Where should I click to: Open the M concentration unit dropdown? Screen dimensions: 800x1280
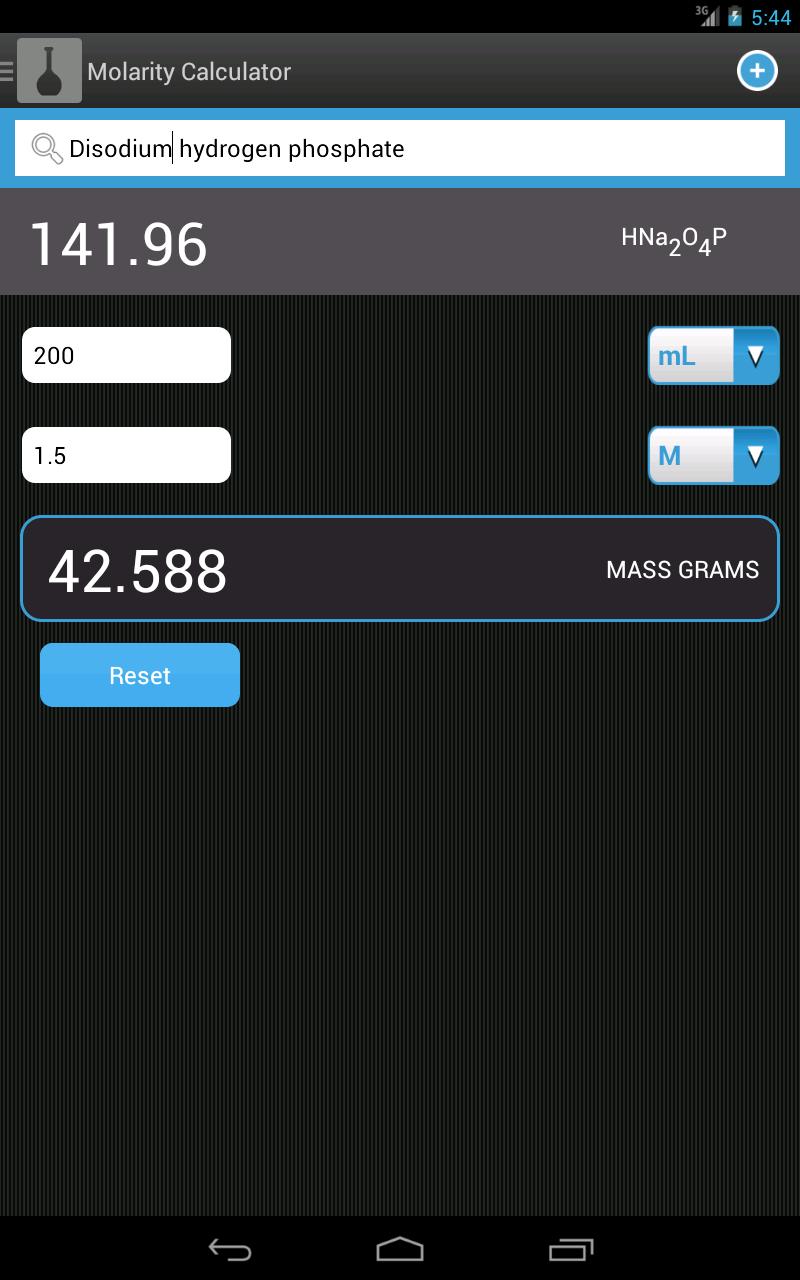coord(713,455)
